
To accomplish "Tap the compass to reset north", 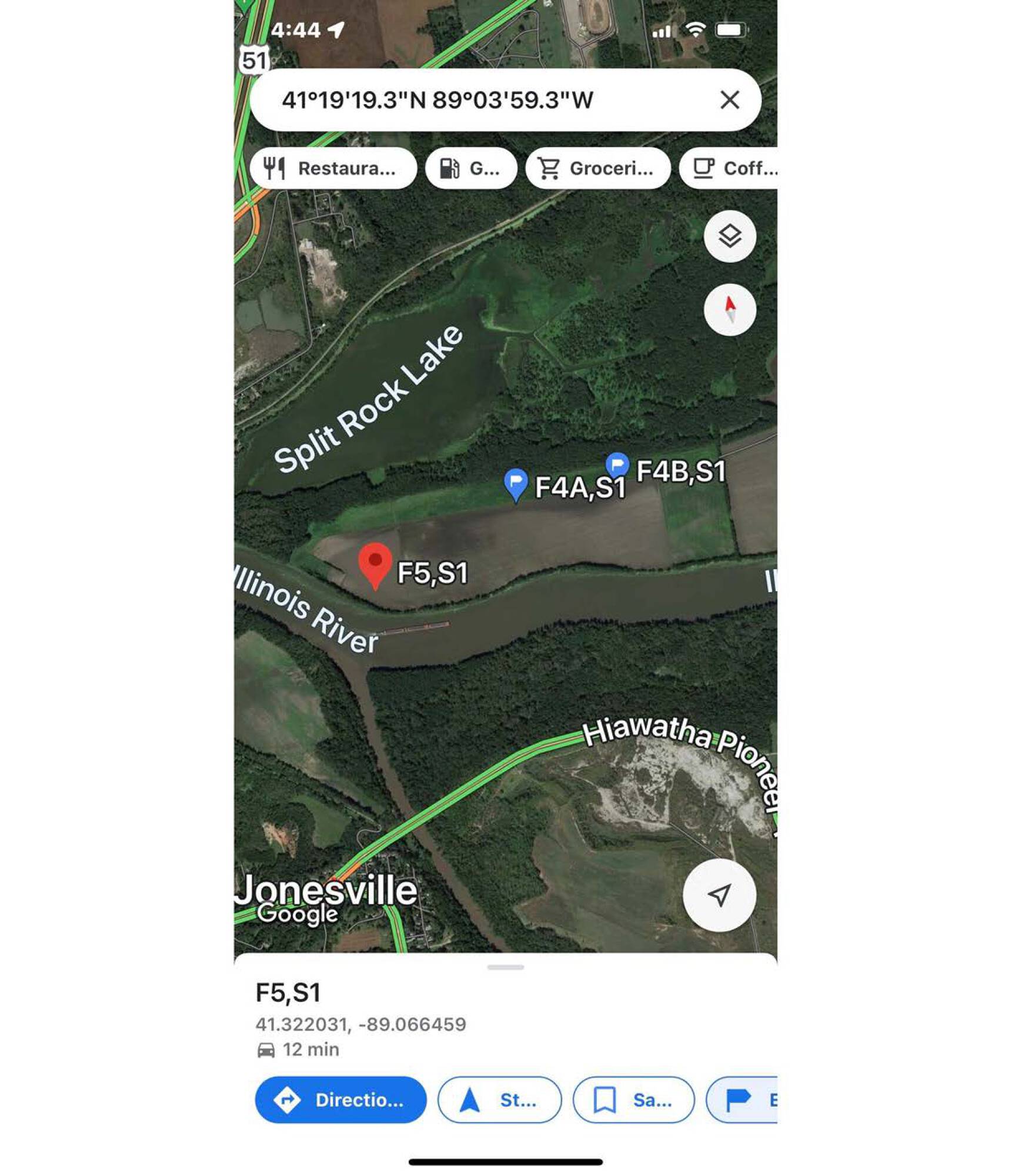I will tap(730, 310).
